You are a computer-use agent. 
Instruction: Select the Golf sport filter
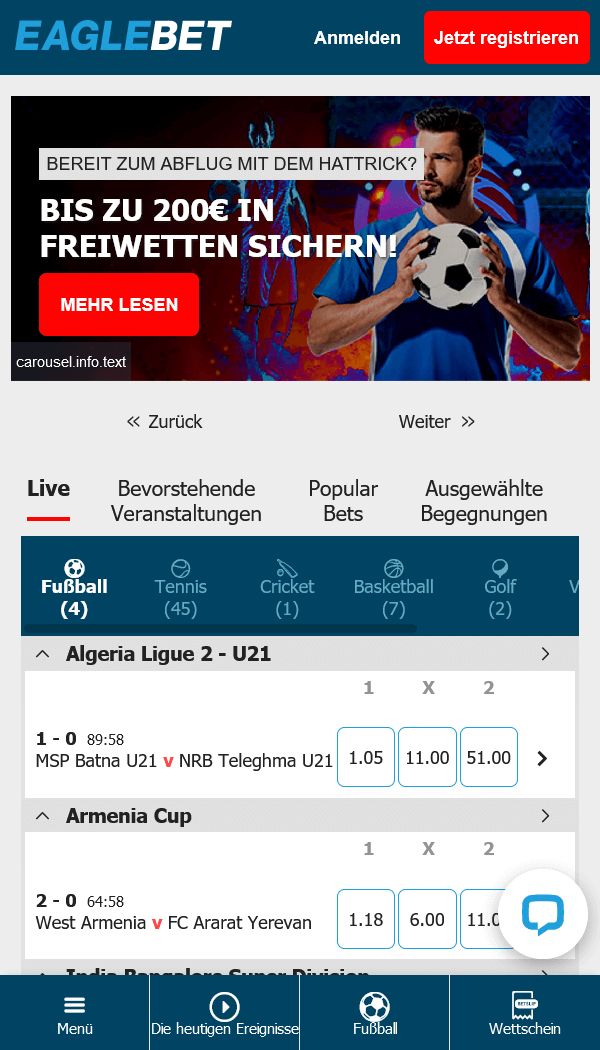tap(500, 588)
